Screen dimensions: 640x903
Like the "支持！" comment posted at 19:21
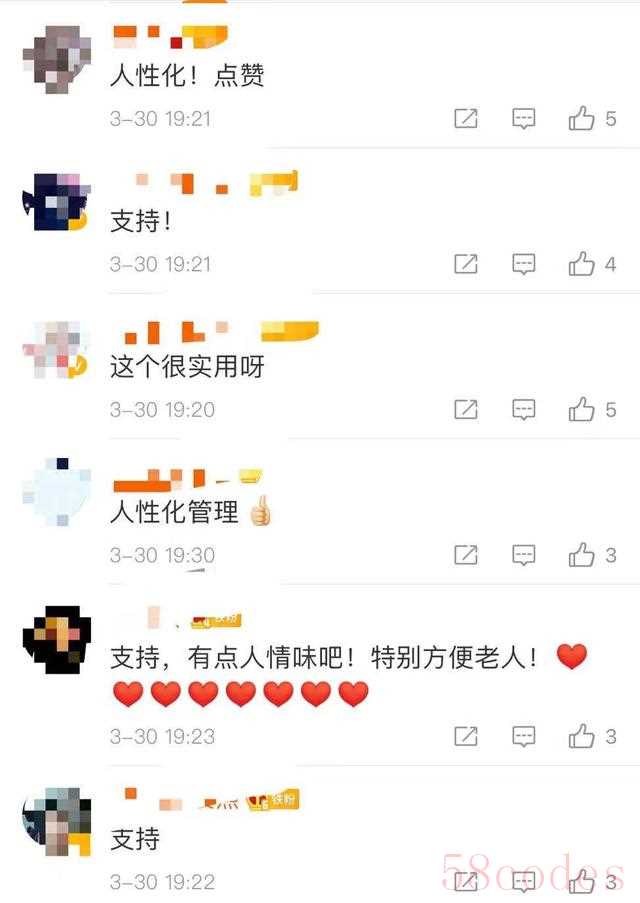582,264
